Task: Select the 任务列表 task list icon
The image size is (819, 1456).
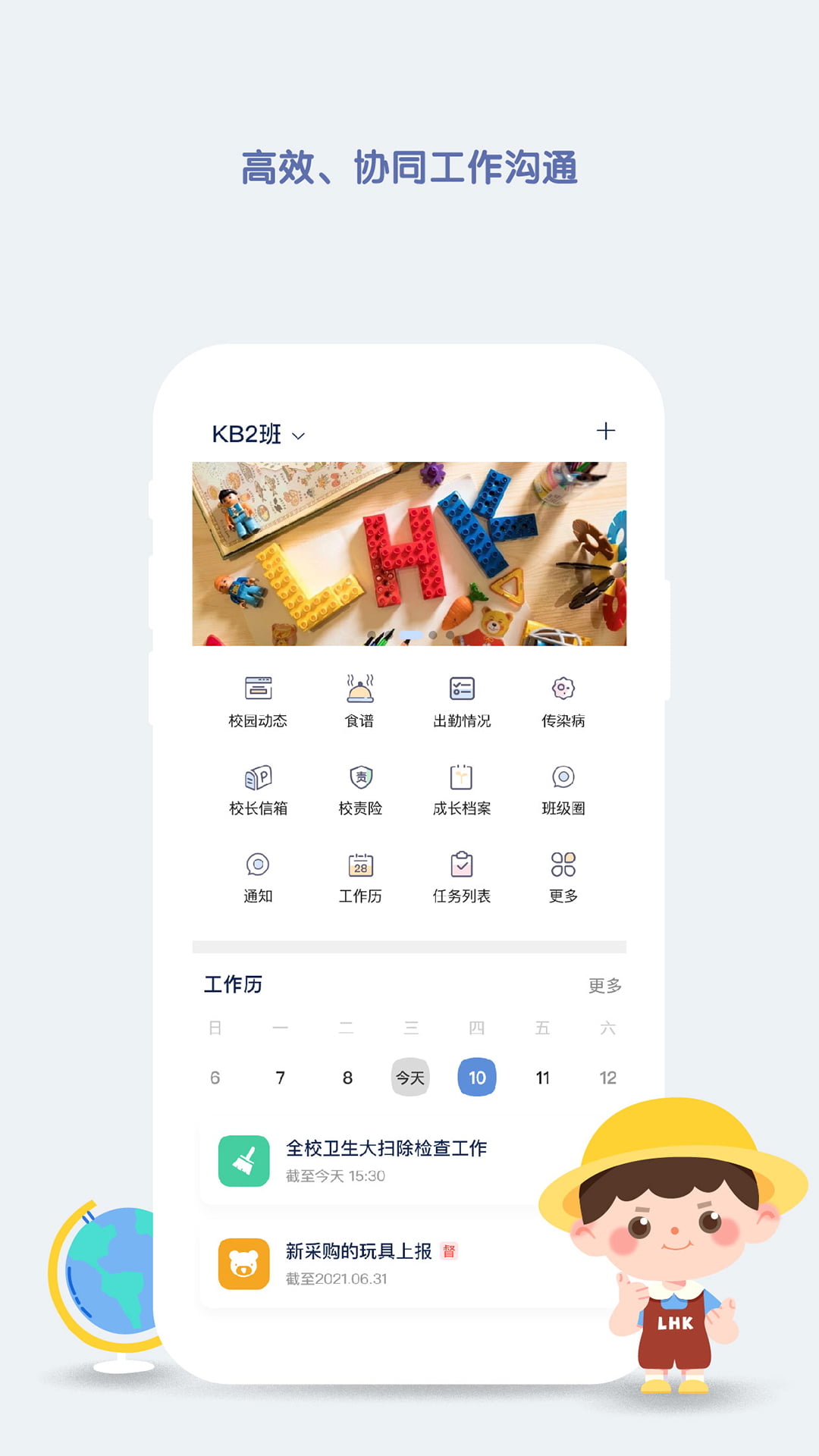Action: [x=461, y=876]
